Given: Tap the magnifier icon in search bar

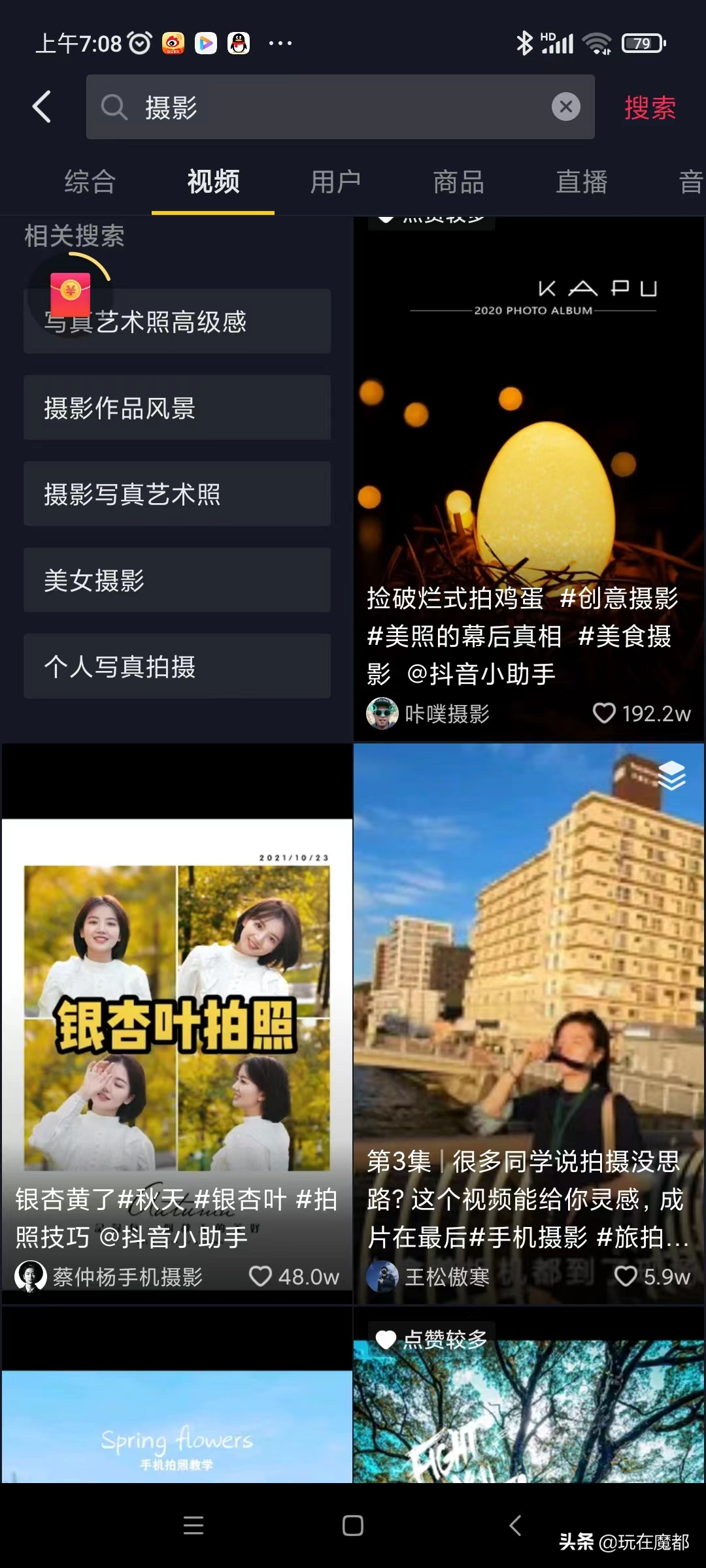Looking at the screenshot, I should [x=114, y=107].
